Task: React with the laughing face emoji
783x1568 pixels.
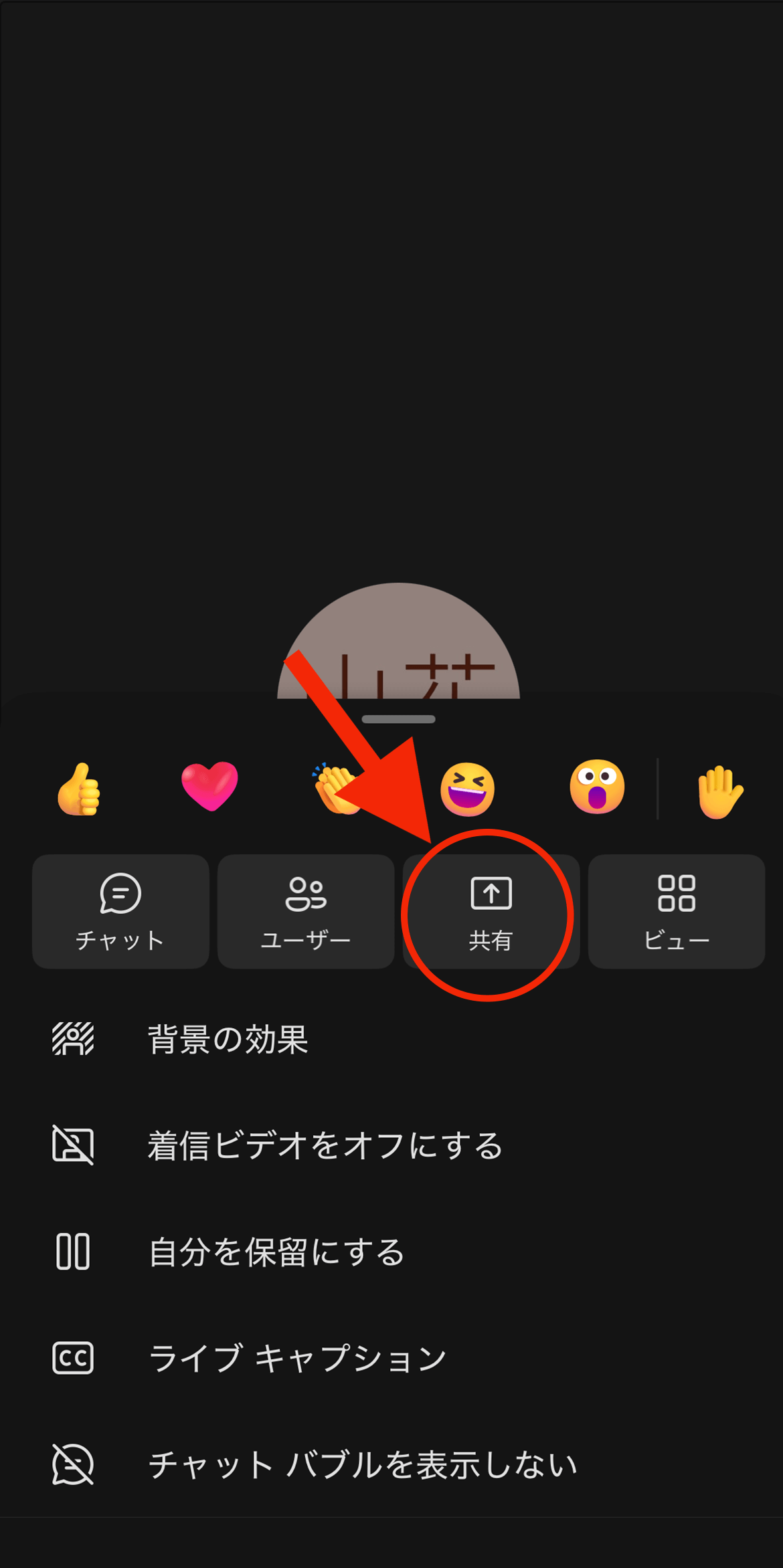Action: tap(467, 789)
